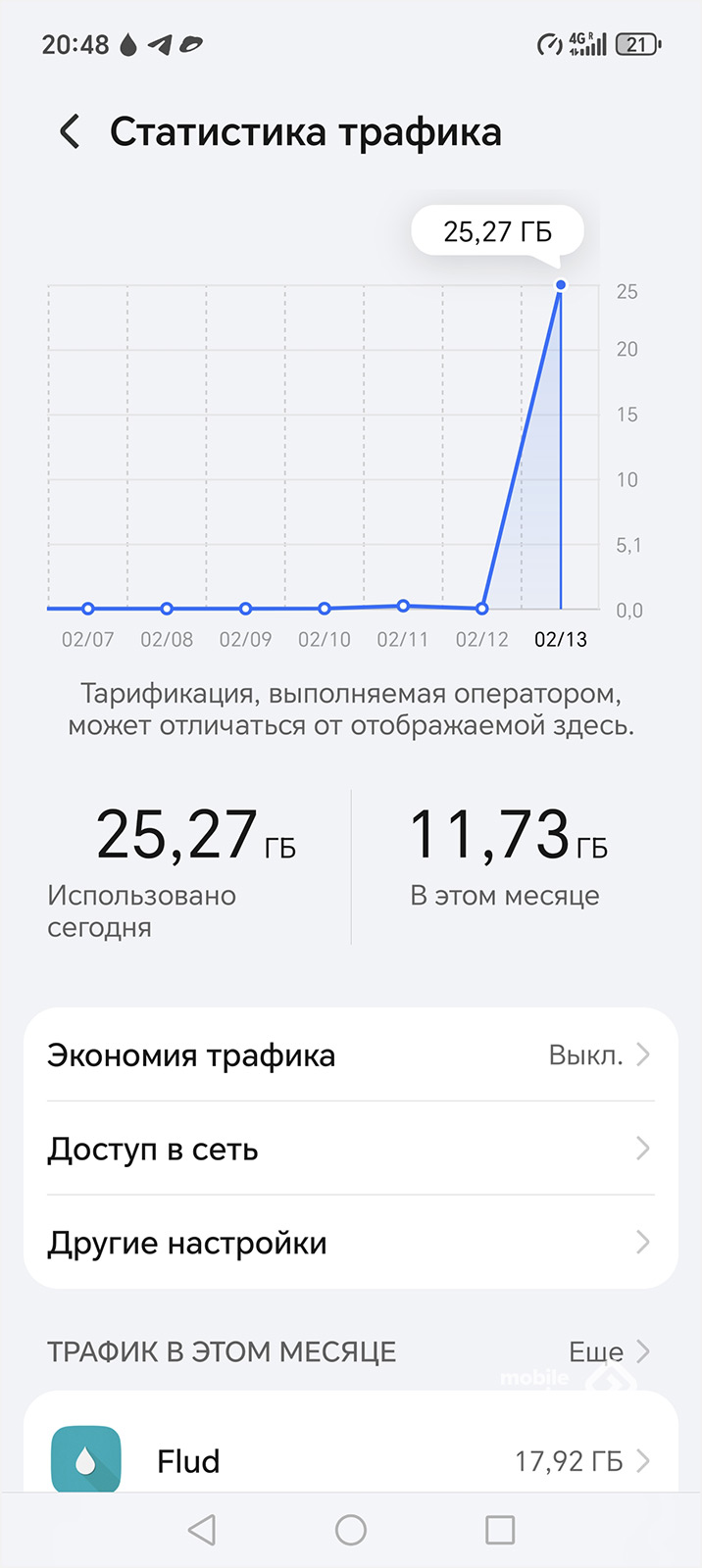Go back from Статистика трафика

(x=70, y=131)
